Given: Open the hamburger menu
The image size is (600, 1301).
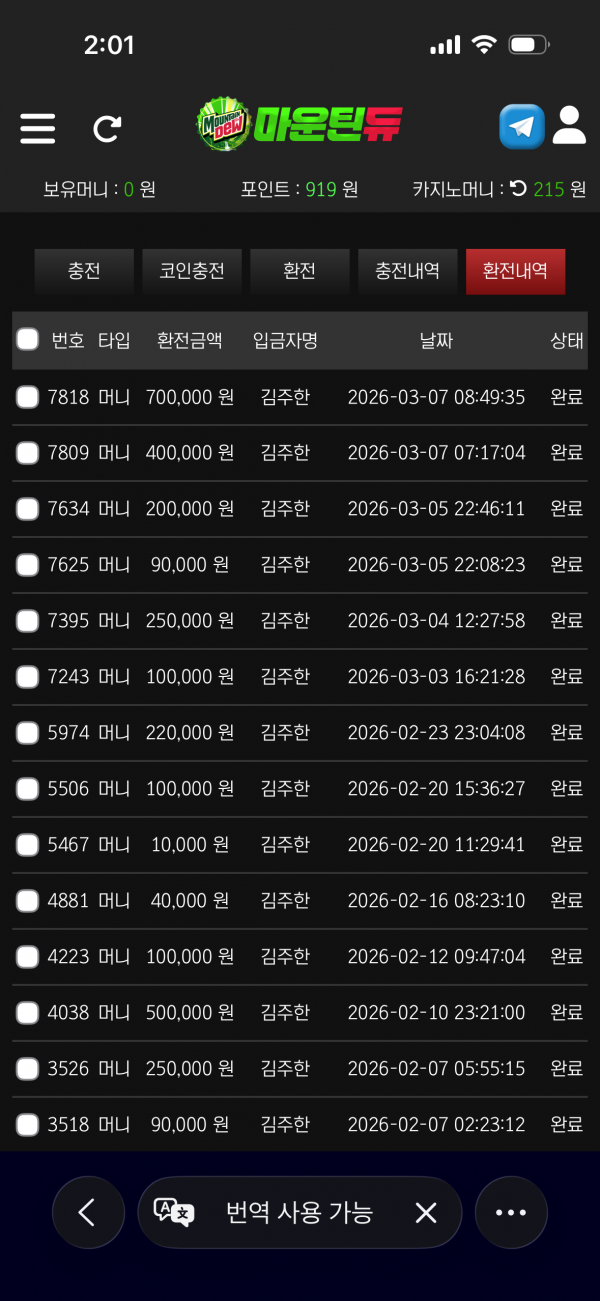Looking at the screenshot, I should click(38, 128).
